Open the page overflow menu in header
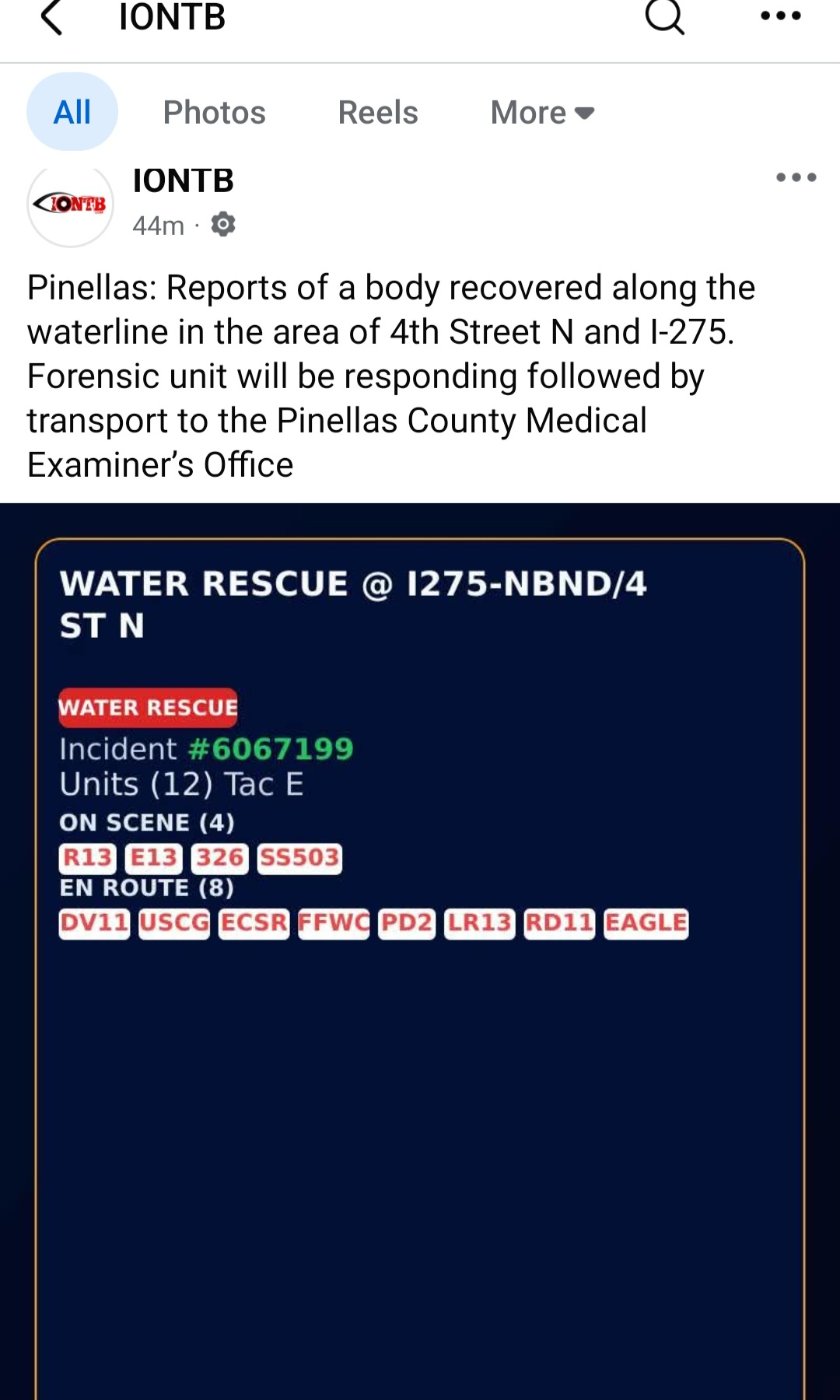Viewport: 840px width, 1400px height. (780, 16)
